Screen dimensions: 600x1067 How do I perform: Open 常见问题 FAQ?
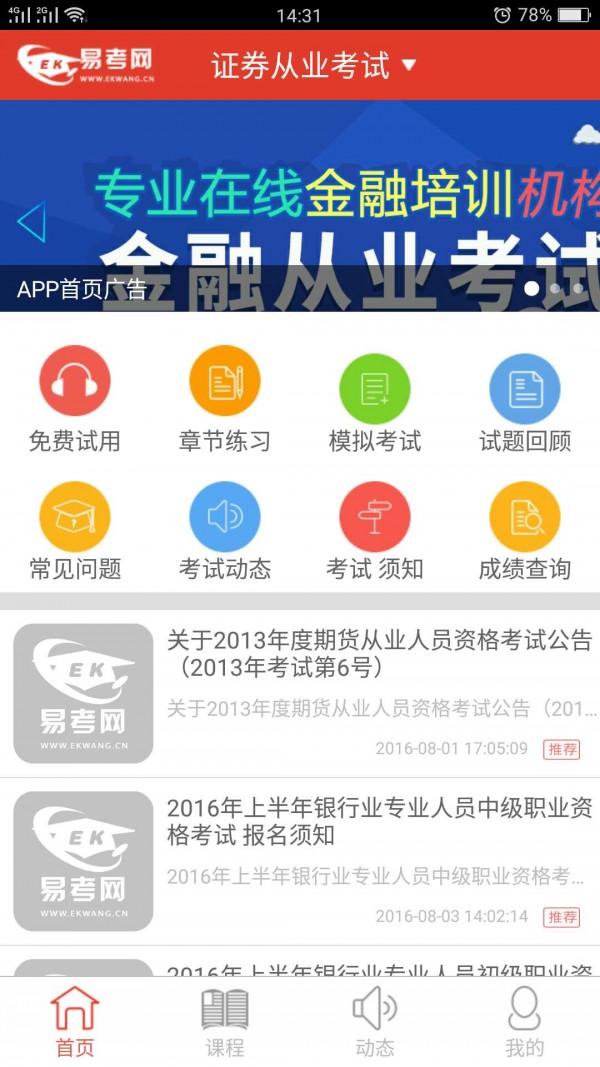pos(75,532)
